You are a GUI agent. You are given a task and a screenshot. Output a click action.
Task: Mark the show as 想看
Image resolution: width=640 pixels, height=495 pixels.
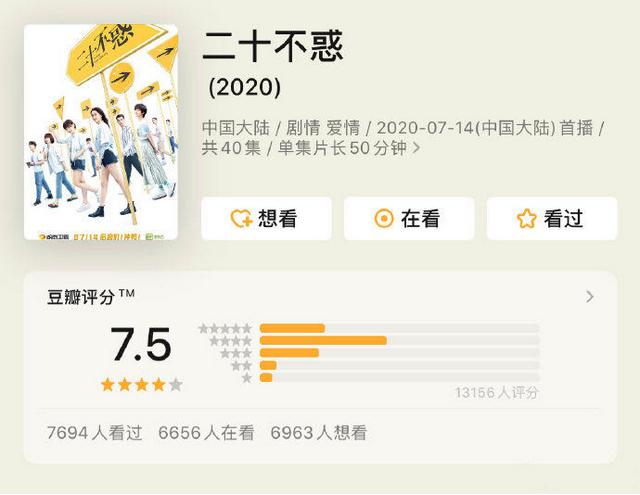tap(265, 219)
